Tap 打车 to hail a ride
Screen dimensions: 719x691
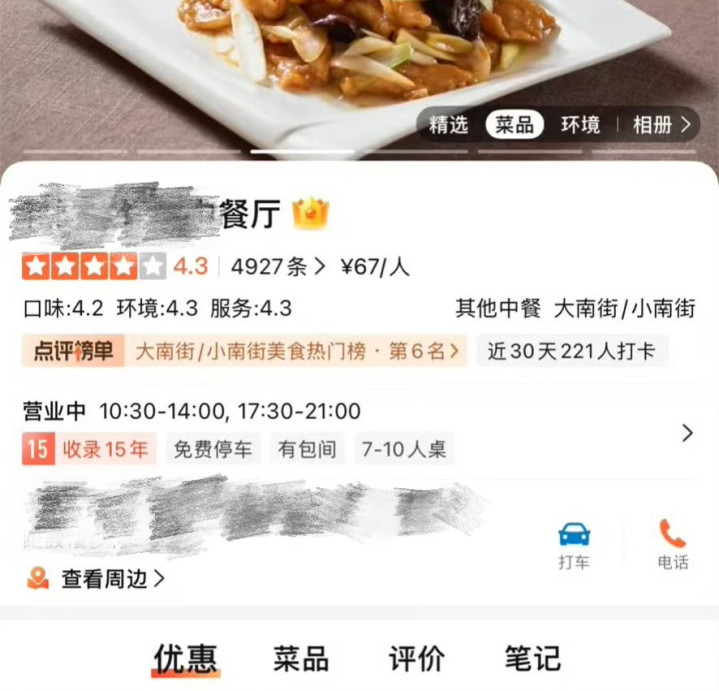(574, 544)
